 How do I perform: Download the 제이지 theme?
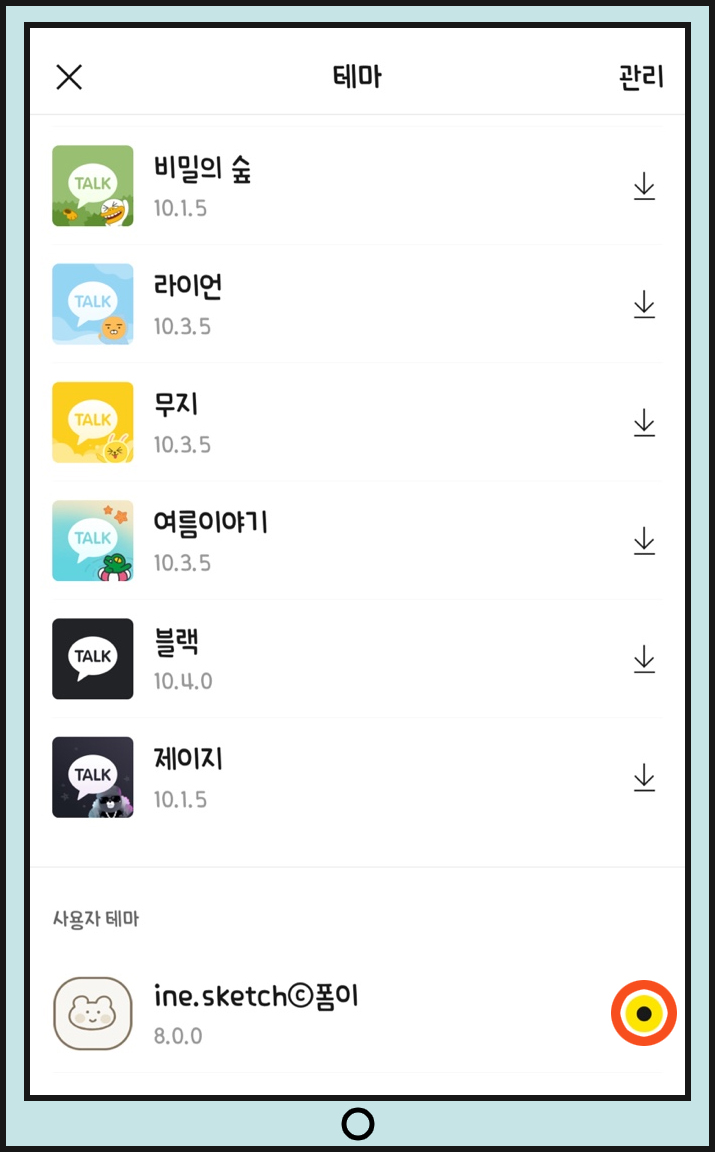pos(644,777)
